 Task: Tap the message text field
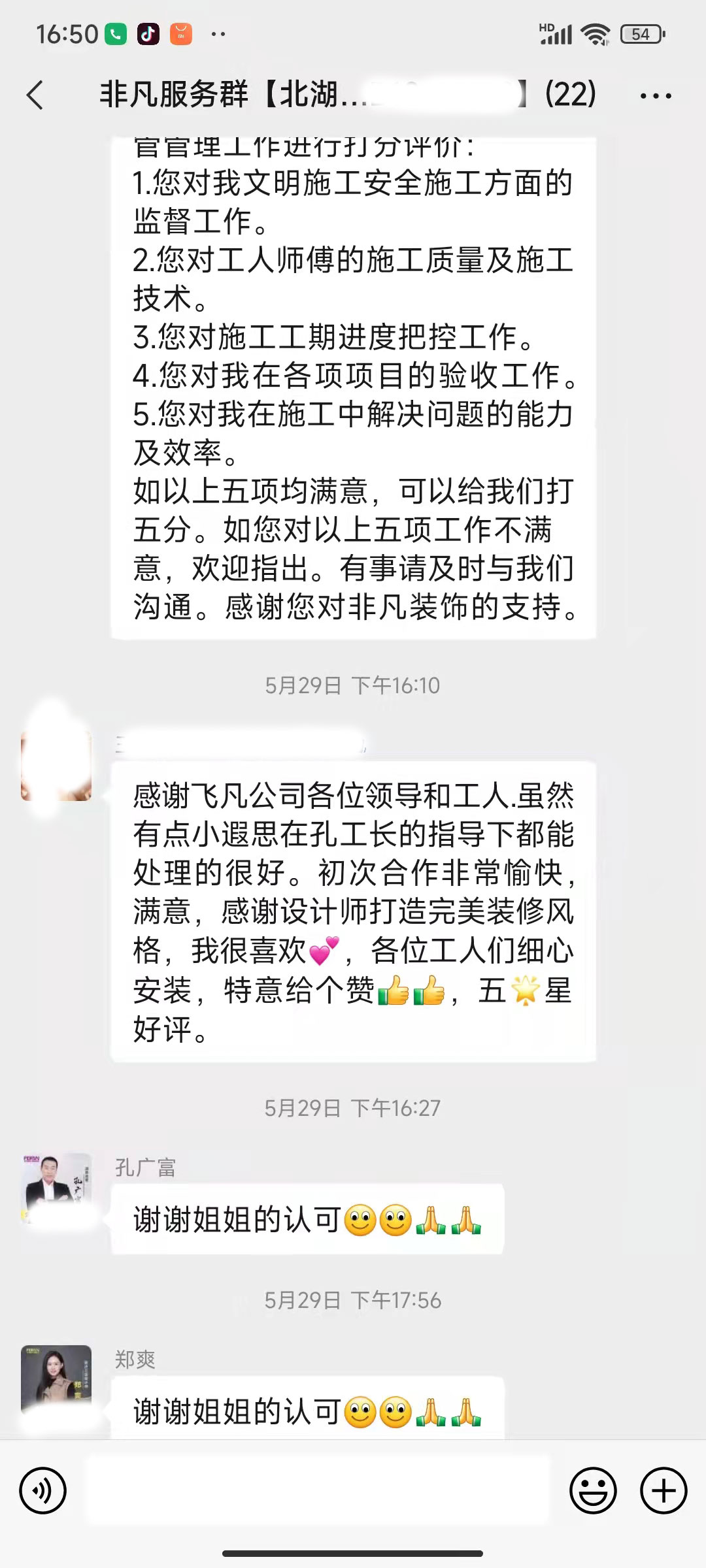click(x=318, y=1491)
